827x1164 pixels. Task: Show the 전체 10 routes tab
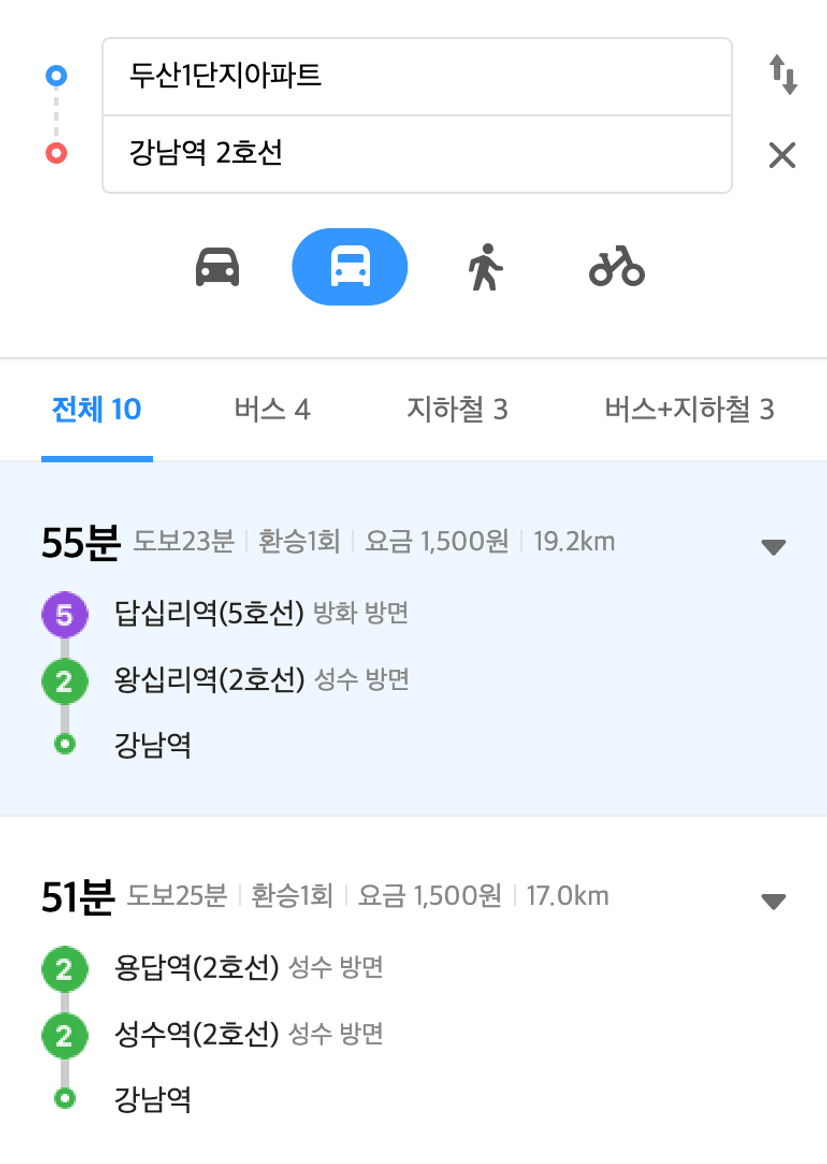pyautogui.click(x=97, y=409)
